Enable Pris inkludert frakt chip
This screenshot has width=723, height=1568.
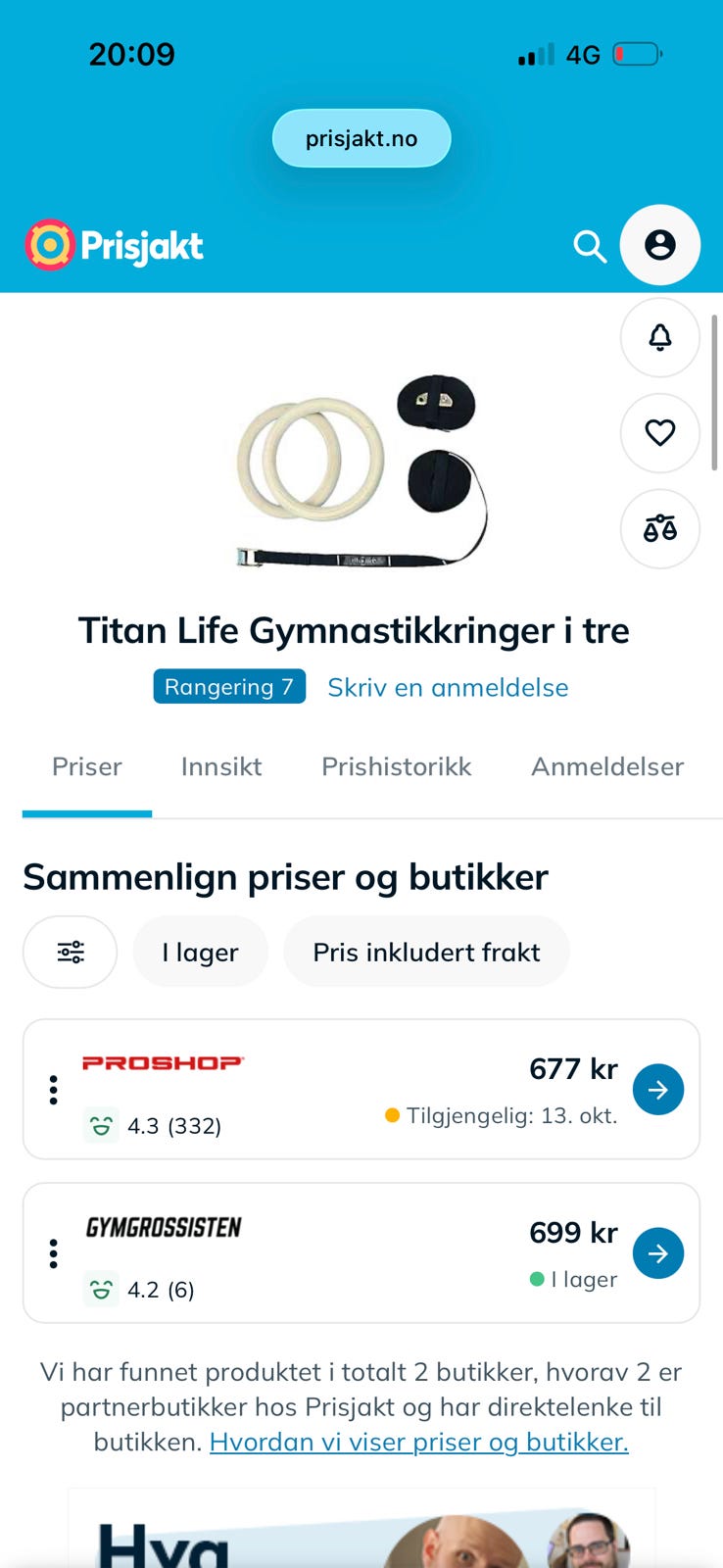pos(426,952)
